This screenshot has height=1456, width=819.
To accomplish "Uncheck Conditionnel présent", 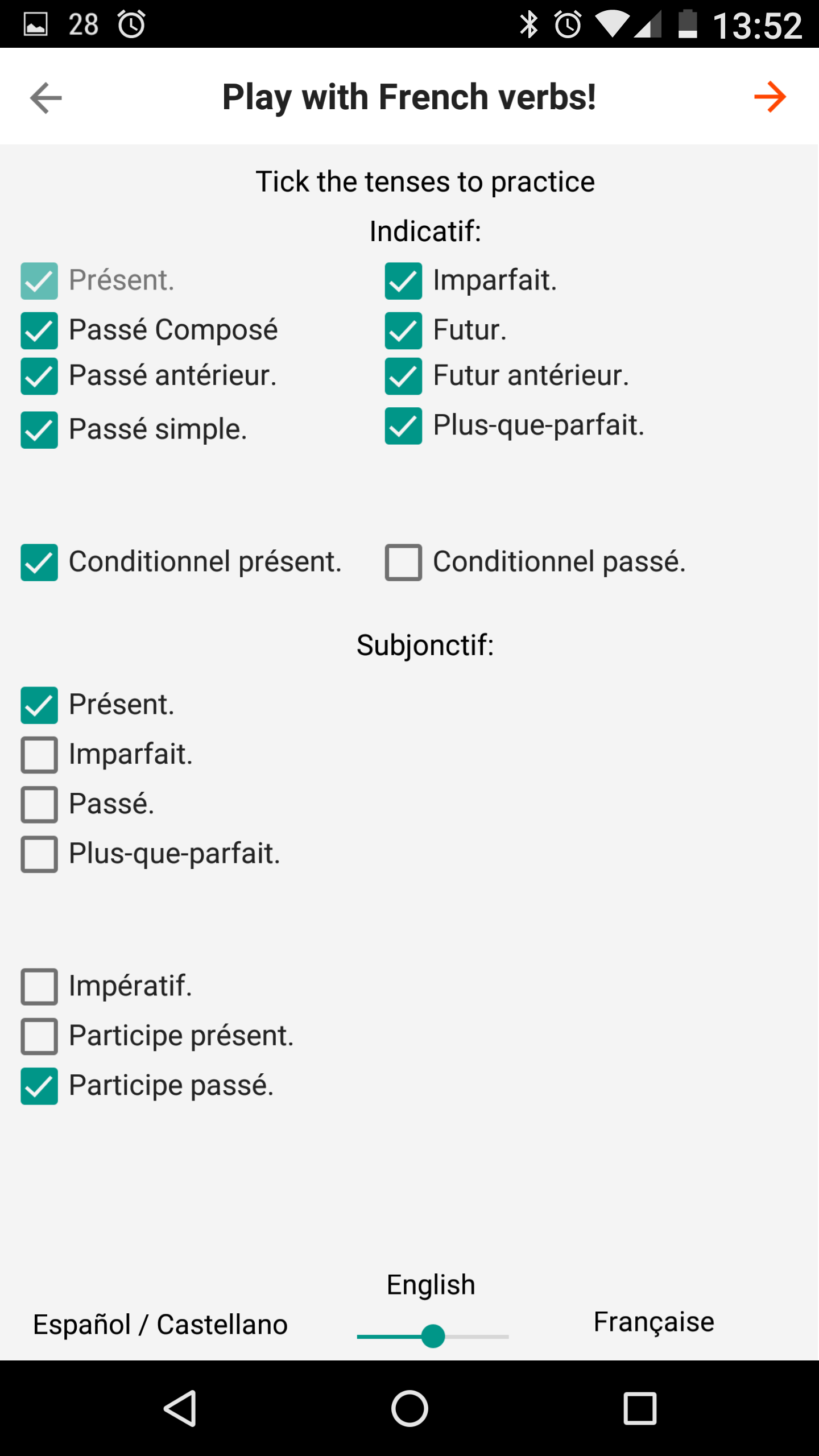I will coord(39,562).
